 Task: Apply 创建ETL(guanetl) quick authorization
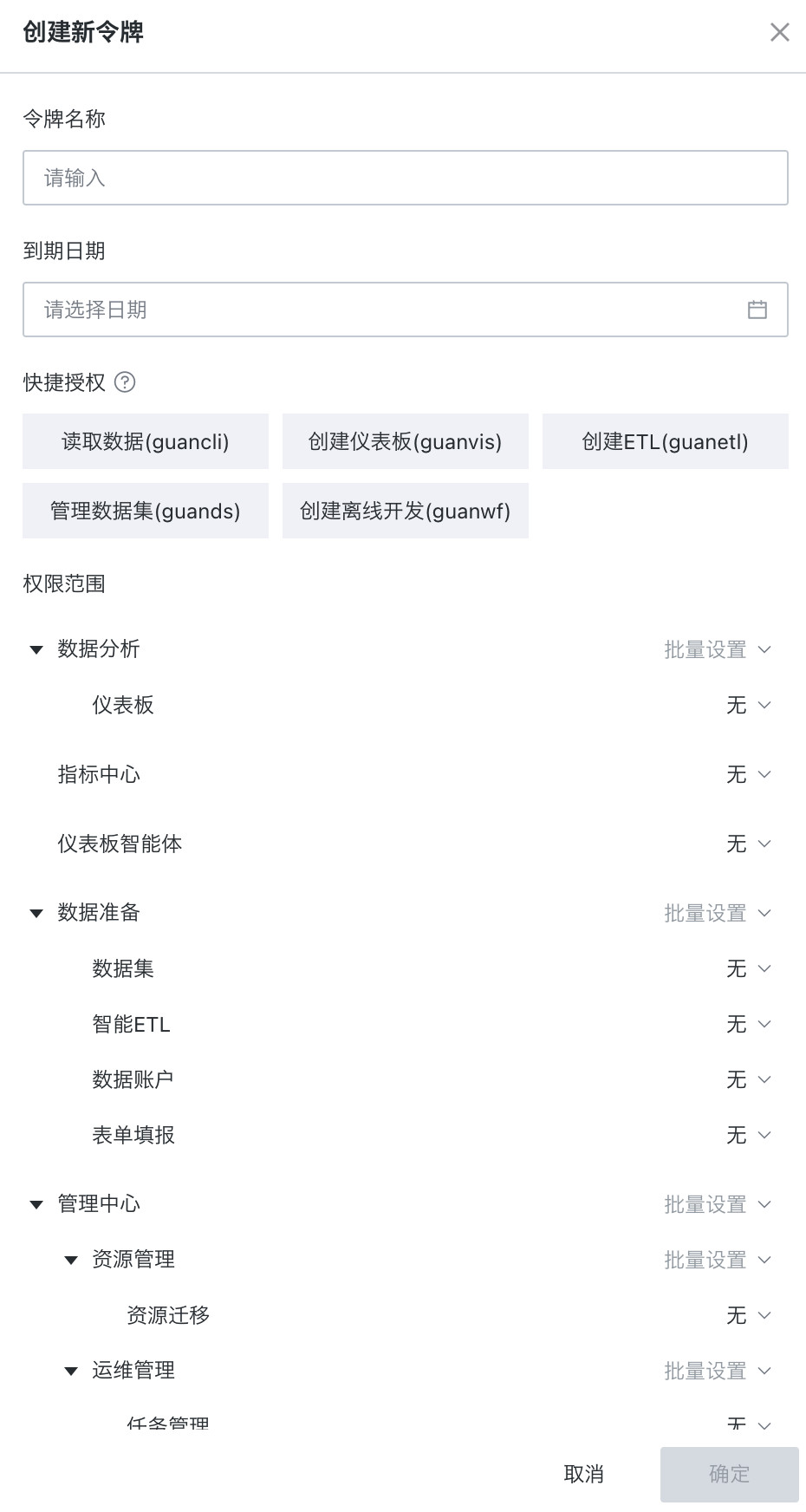click(666, 441)
